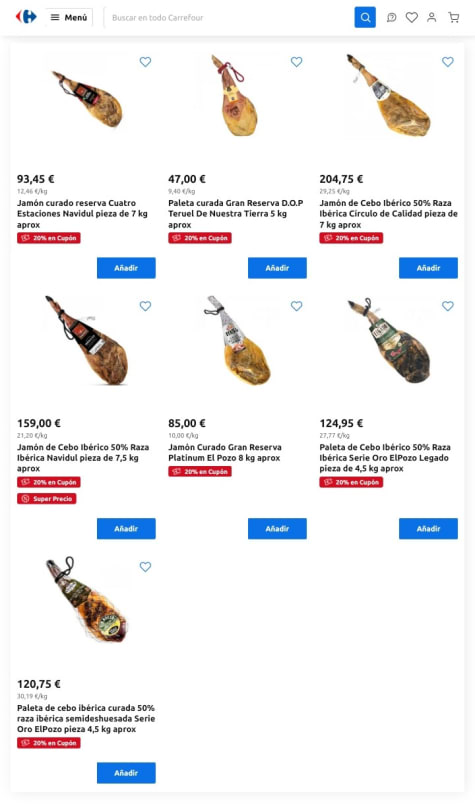Add Jamón Círculo de Calidad 7 kg to cart
Viewport: 475px width, 806px height.
(428, 268)
